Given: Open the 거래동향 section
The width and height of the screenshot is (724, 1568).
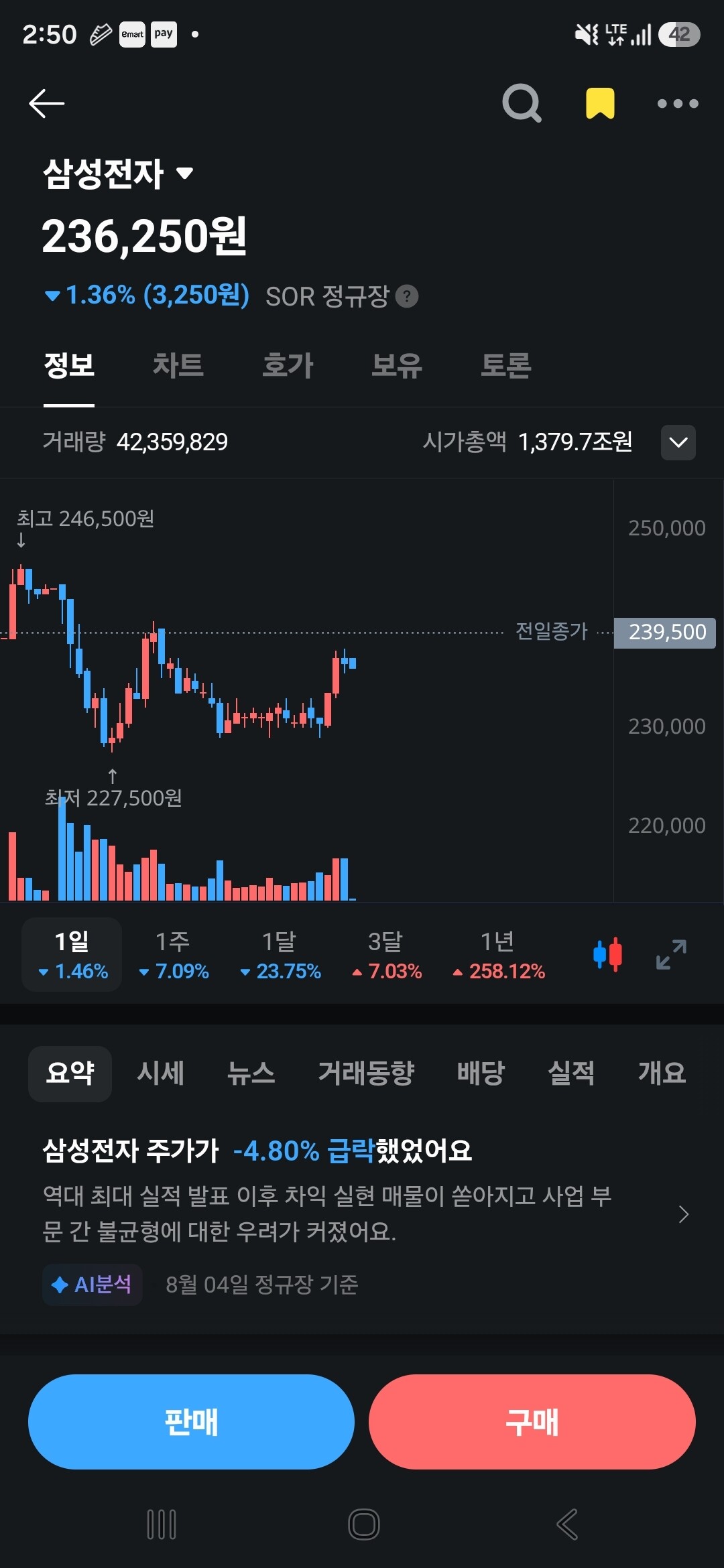Looking at the screenshot, I should (x=366, y=1073).
